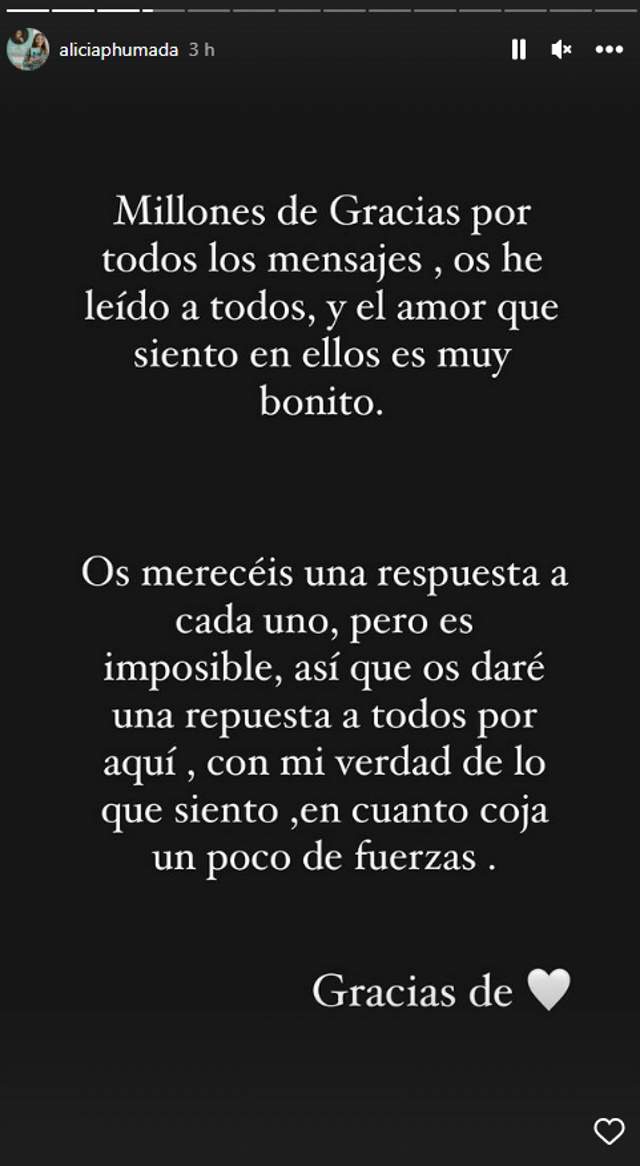The height and width of the screenshot is (1166, 640).
Task: Unmute the story audio
Action: tap(562, 49)
